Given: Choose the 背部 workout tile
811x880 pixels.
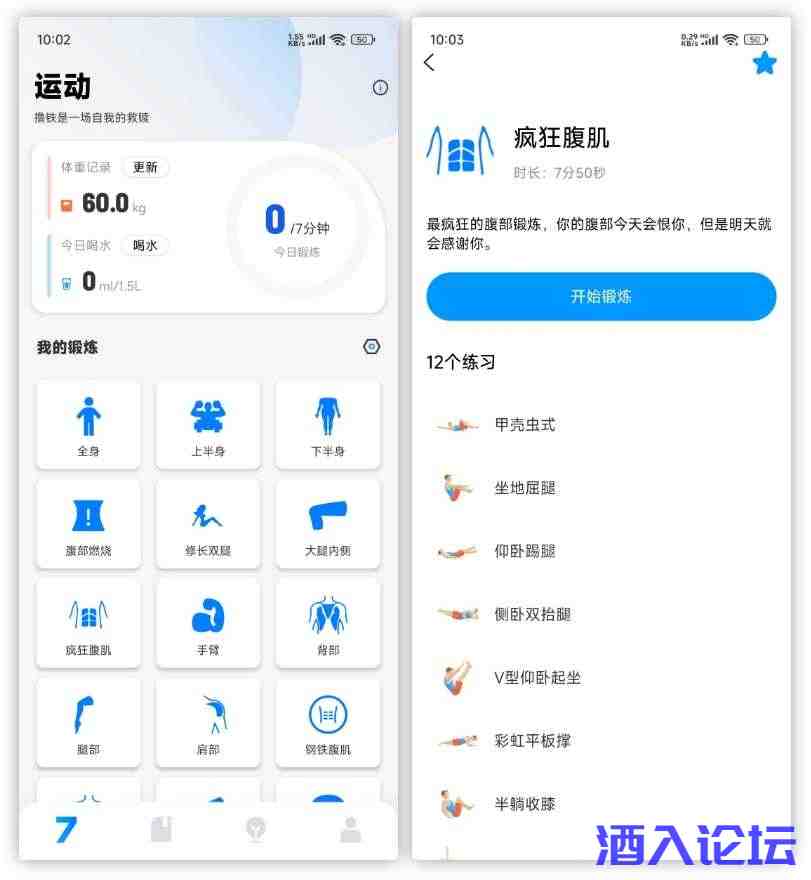Looking at the screenshot, I should tap(327, 623).
